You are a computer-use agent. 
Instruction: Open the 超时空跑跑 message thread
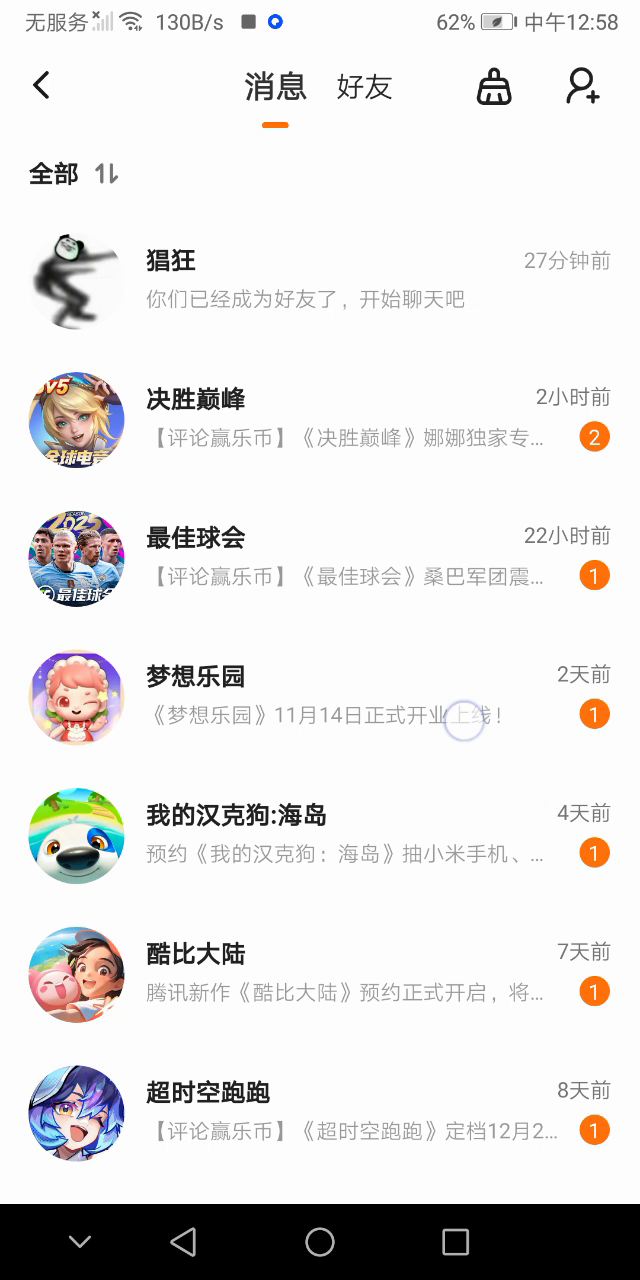320,1111
